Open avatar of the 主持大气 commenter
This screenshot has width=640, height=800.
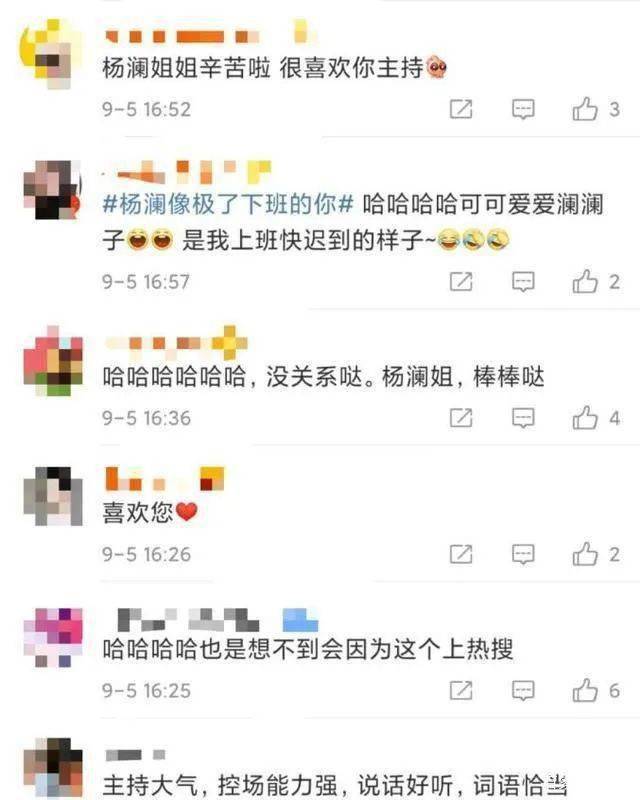52,768
